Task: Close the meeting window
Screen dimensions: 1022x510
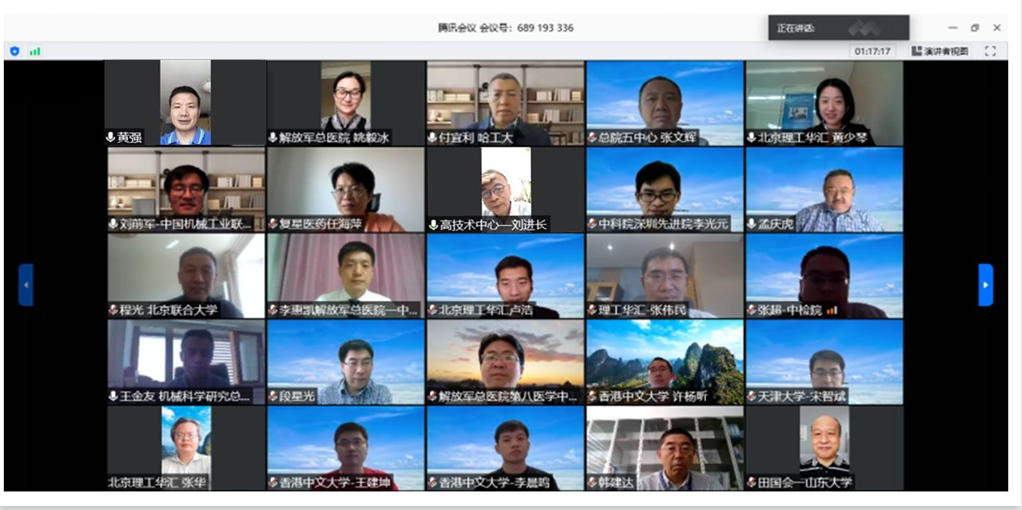Action: 996,28
